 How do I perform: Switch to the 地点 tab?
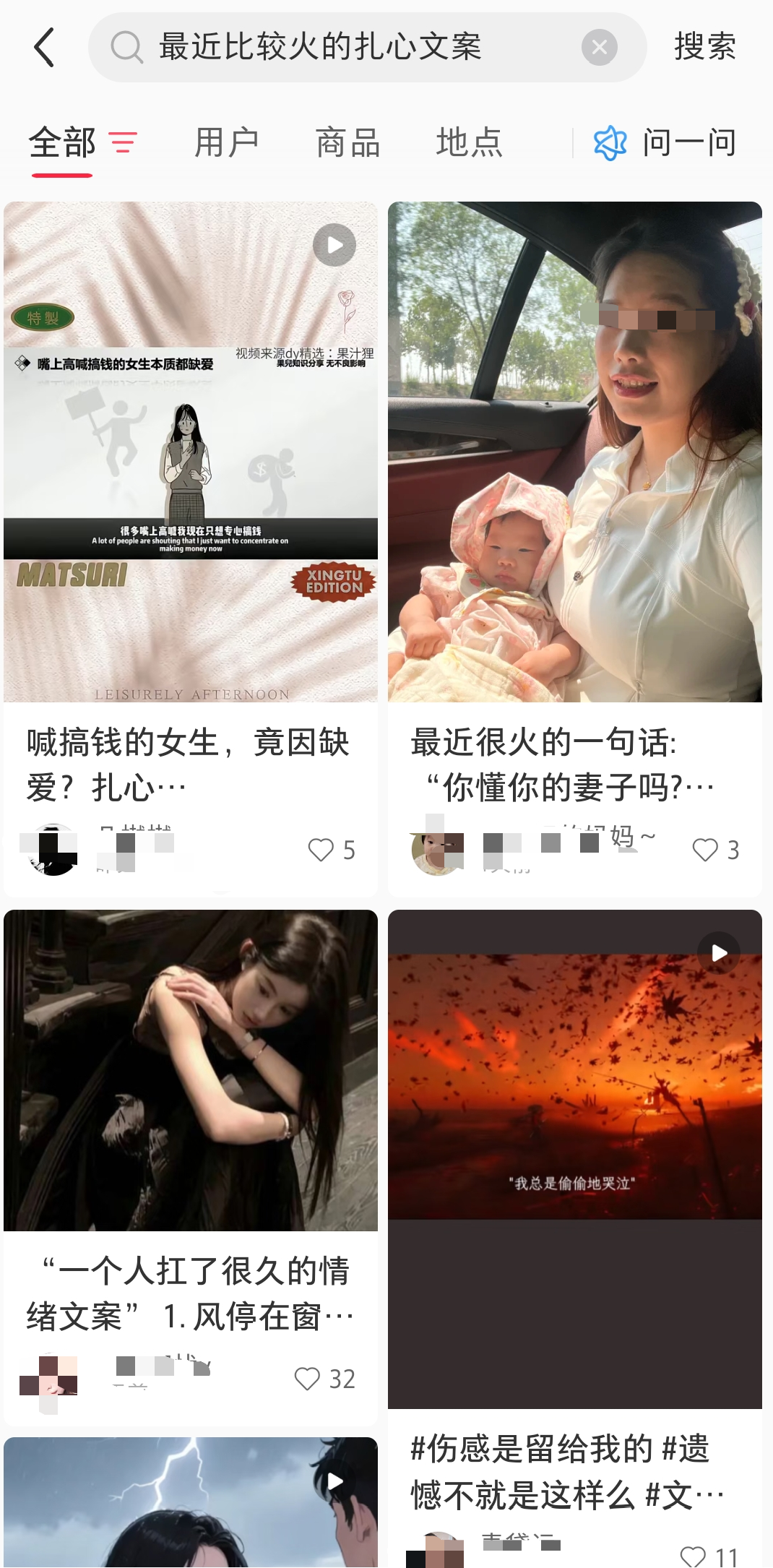[470, 142]
